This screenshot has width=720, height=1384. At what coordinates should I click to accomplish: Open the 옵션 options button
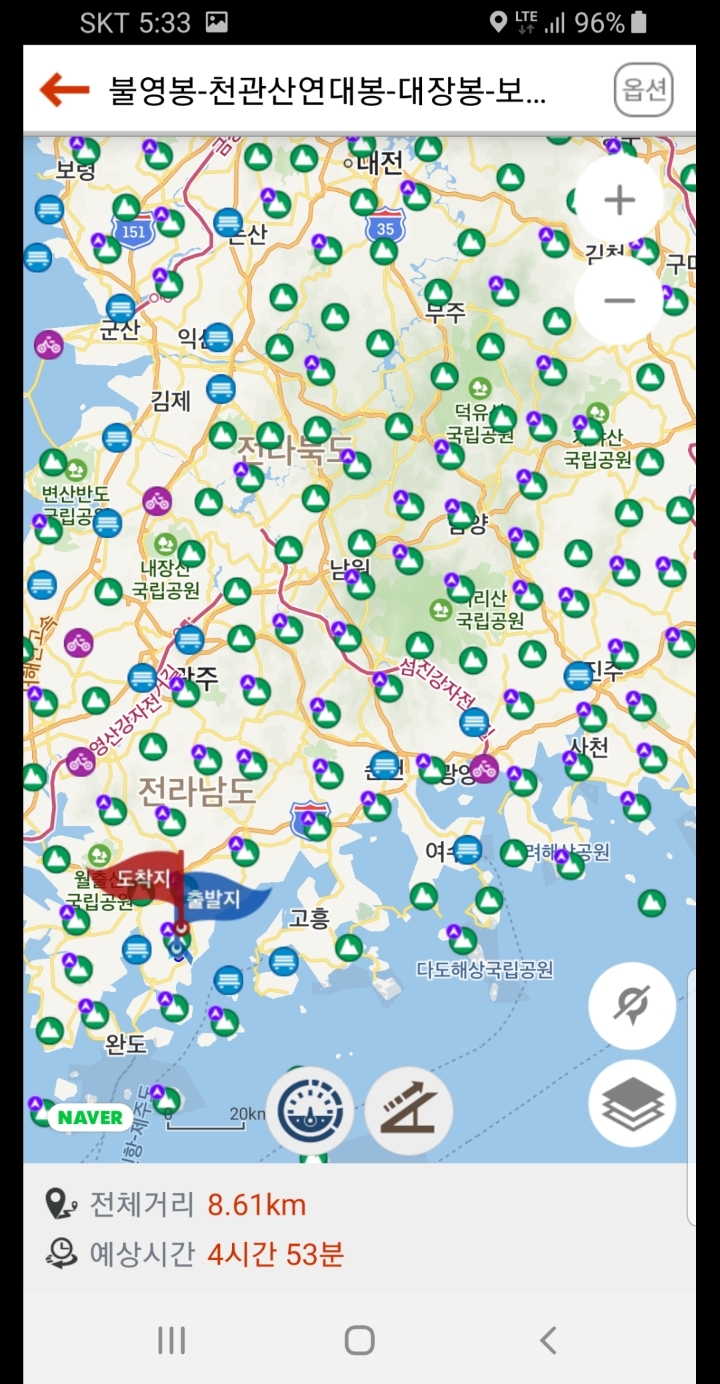coord(644,91)
